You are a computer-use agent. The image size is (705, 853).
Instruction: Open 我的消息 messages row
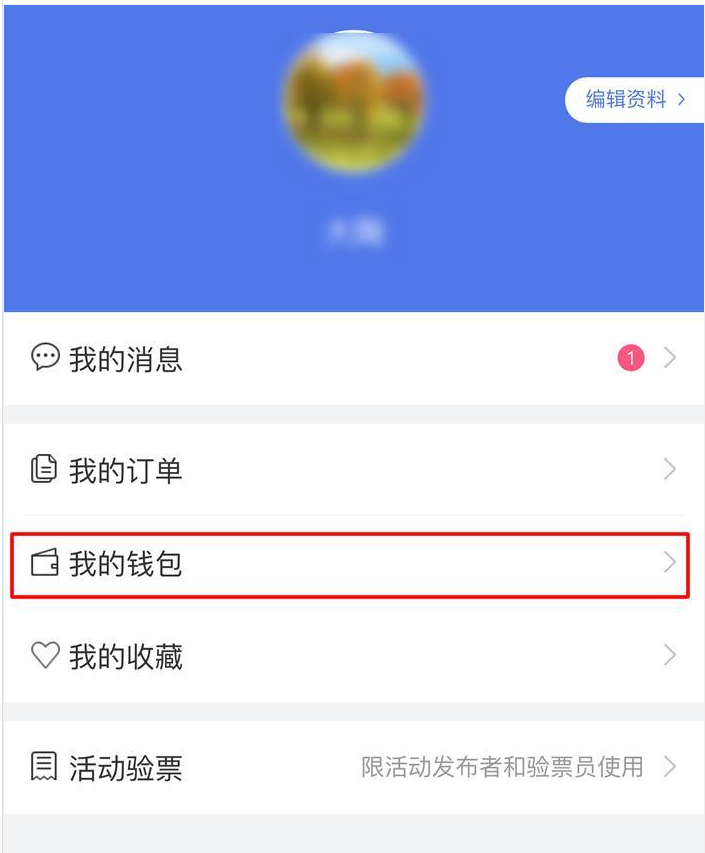coord(352,358)
